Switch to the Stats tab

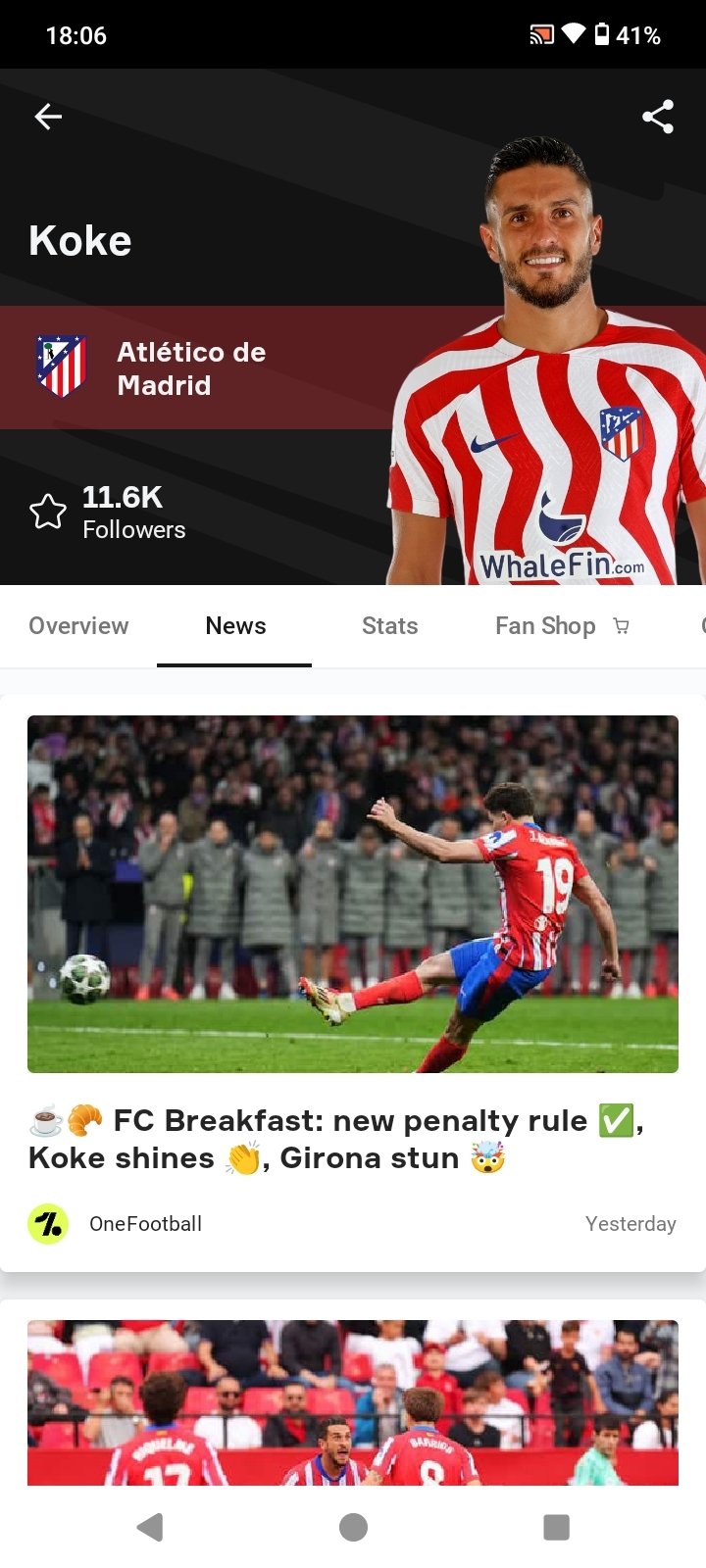[389, 626]
